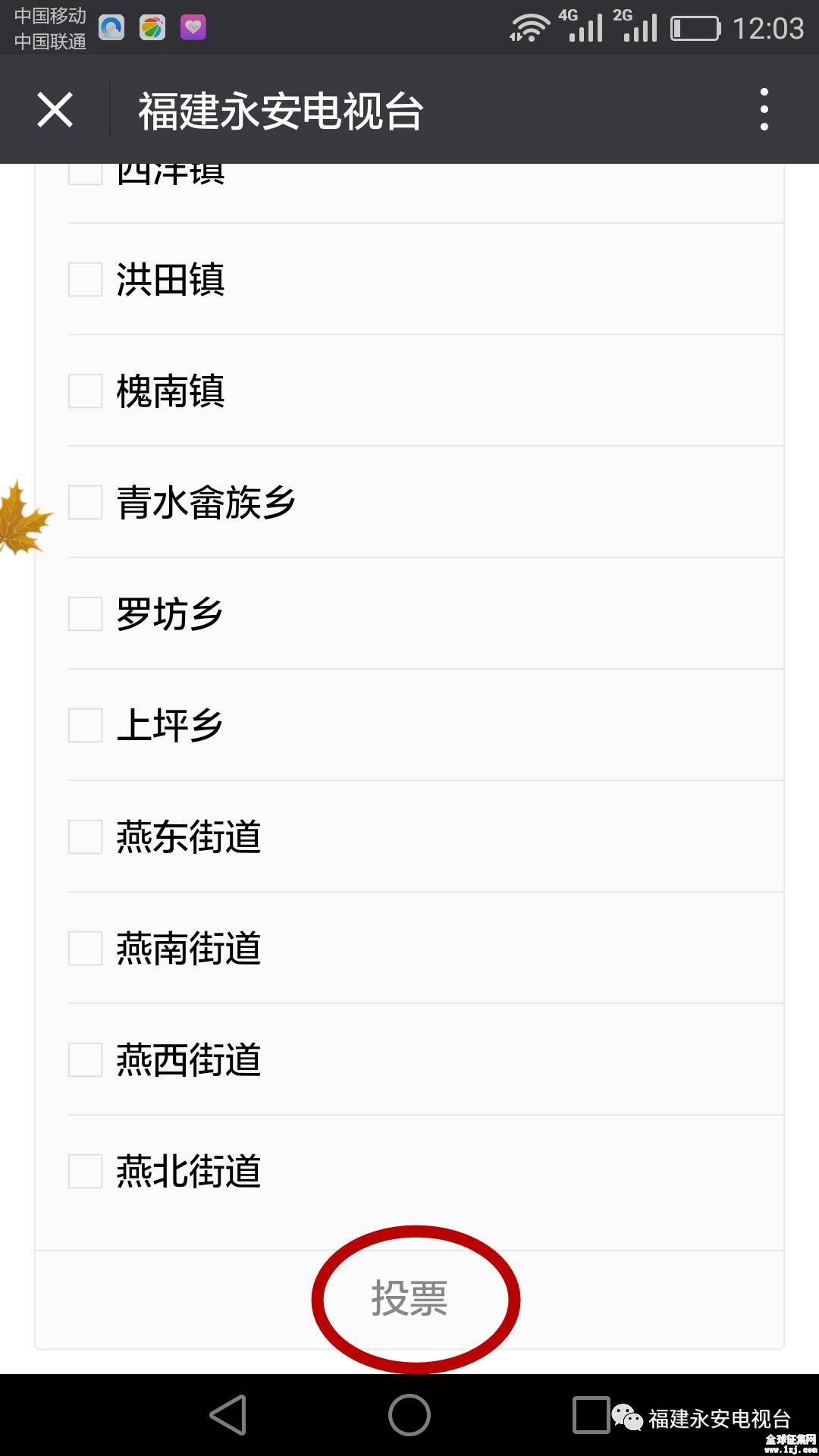Select 燕东街道 as your vote

click(85, 837)
